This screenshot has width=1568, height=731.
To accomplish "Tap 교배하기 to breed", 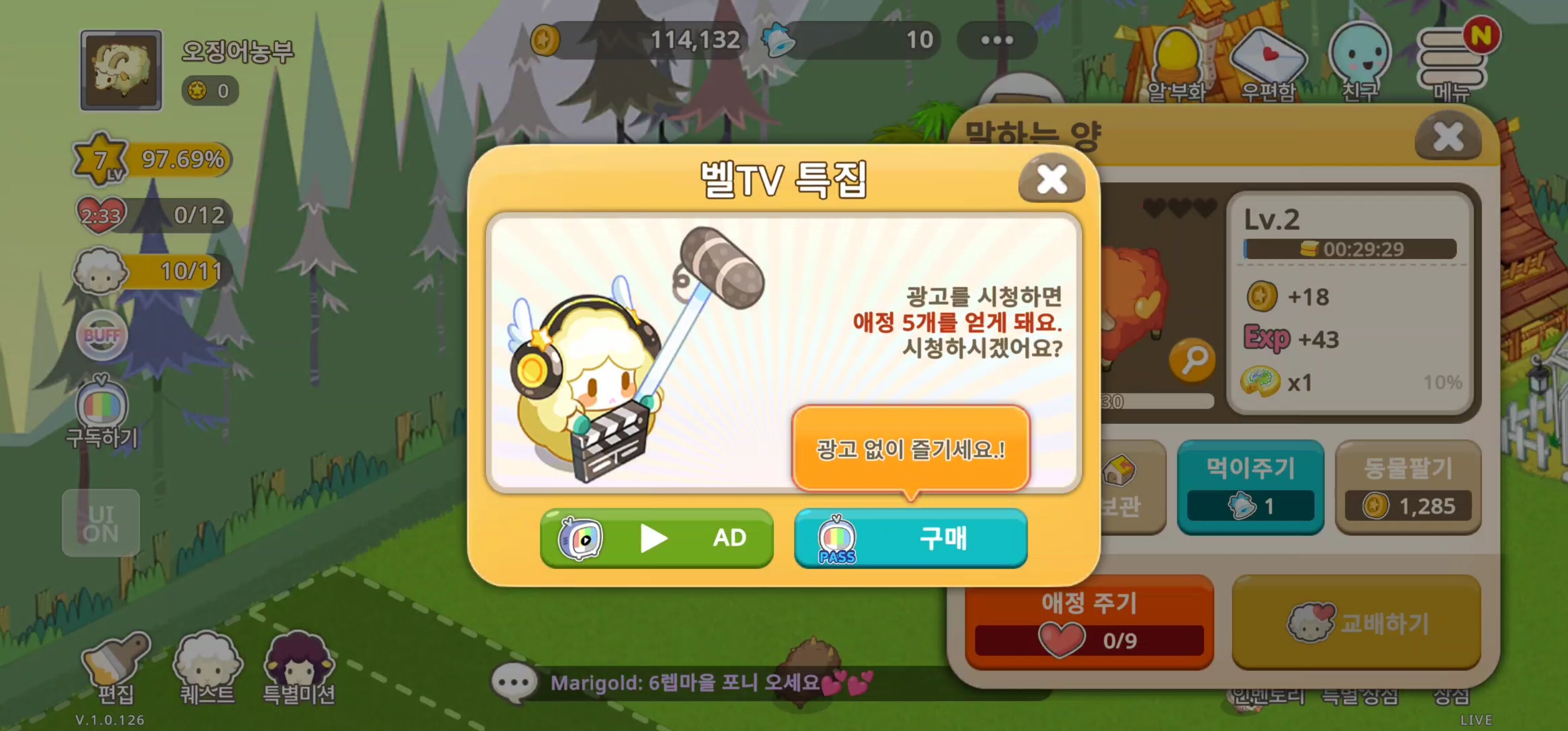I will 1356,622.
